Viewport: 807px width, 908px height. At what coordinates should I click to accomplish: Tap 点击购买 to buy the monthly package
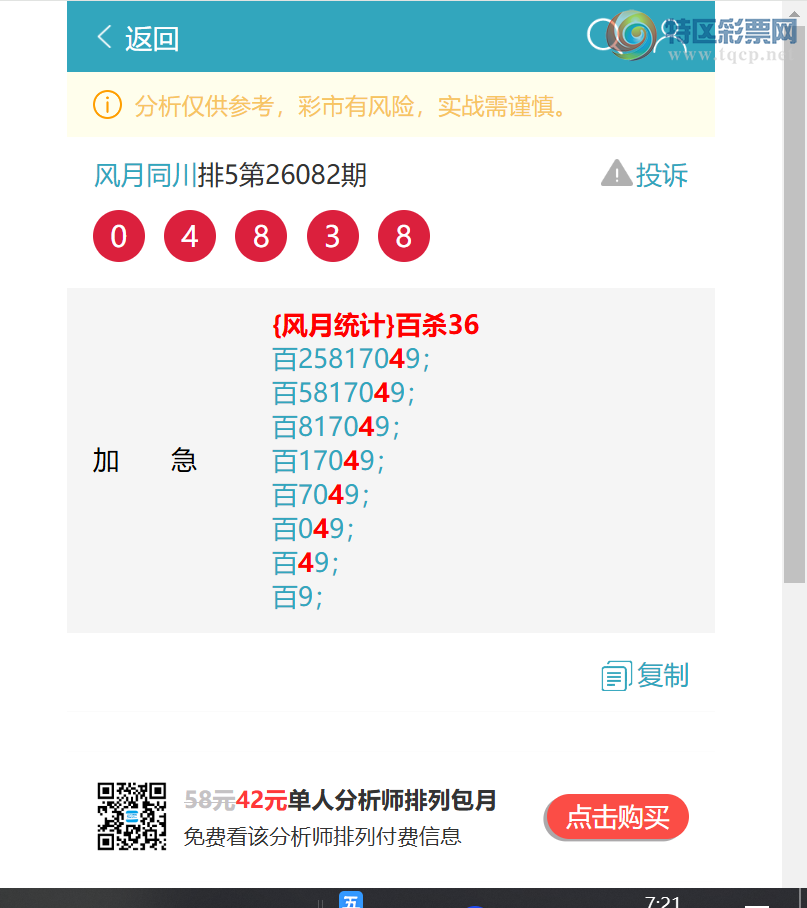[x=617, y=817]
